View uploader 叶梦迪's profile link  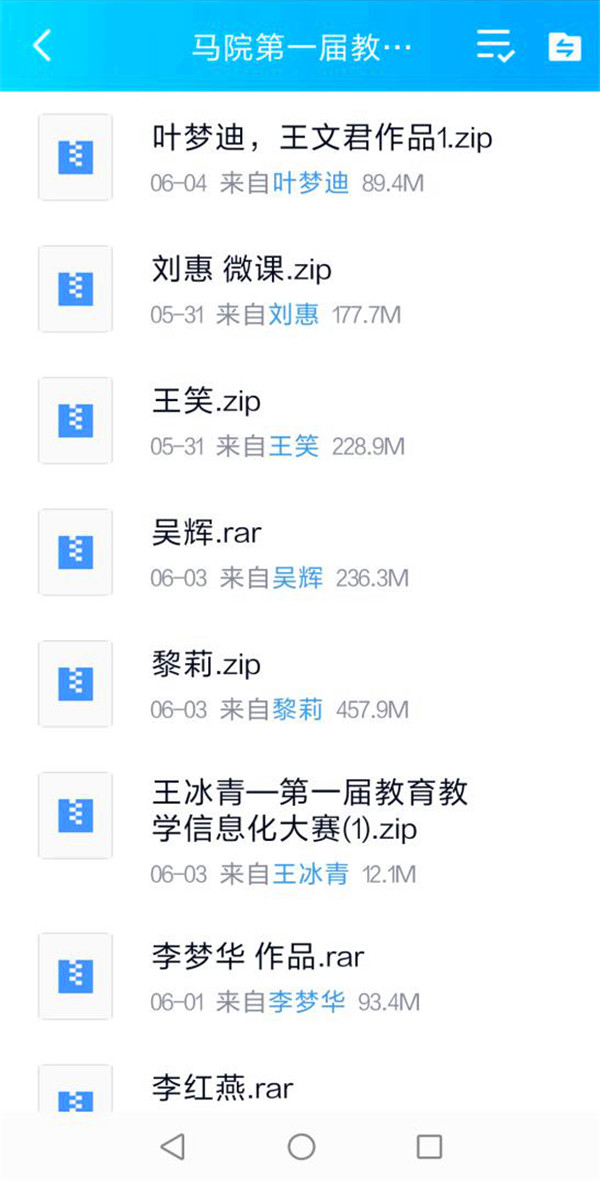click(x=310, y=183)
